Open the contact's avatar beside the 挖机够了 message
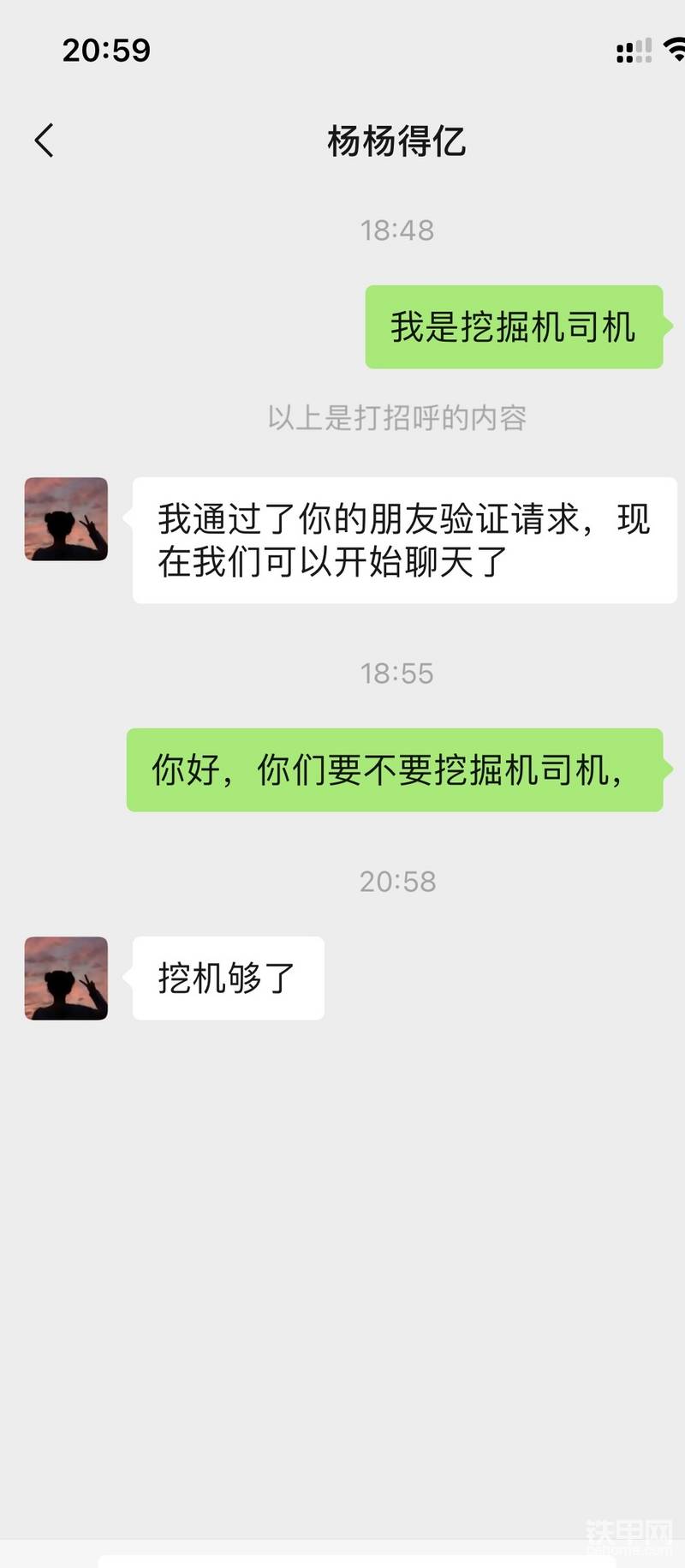The width and height of the screenshot is (685, 1568). click(x=66, y=978)
